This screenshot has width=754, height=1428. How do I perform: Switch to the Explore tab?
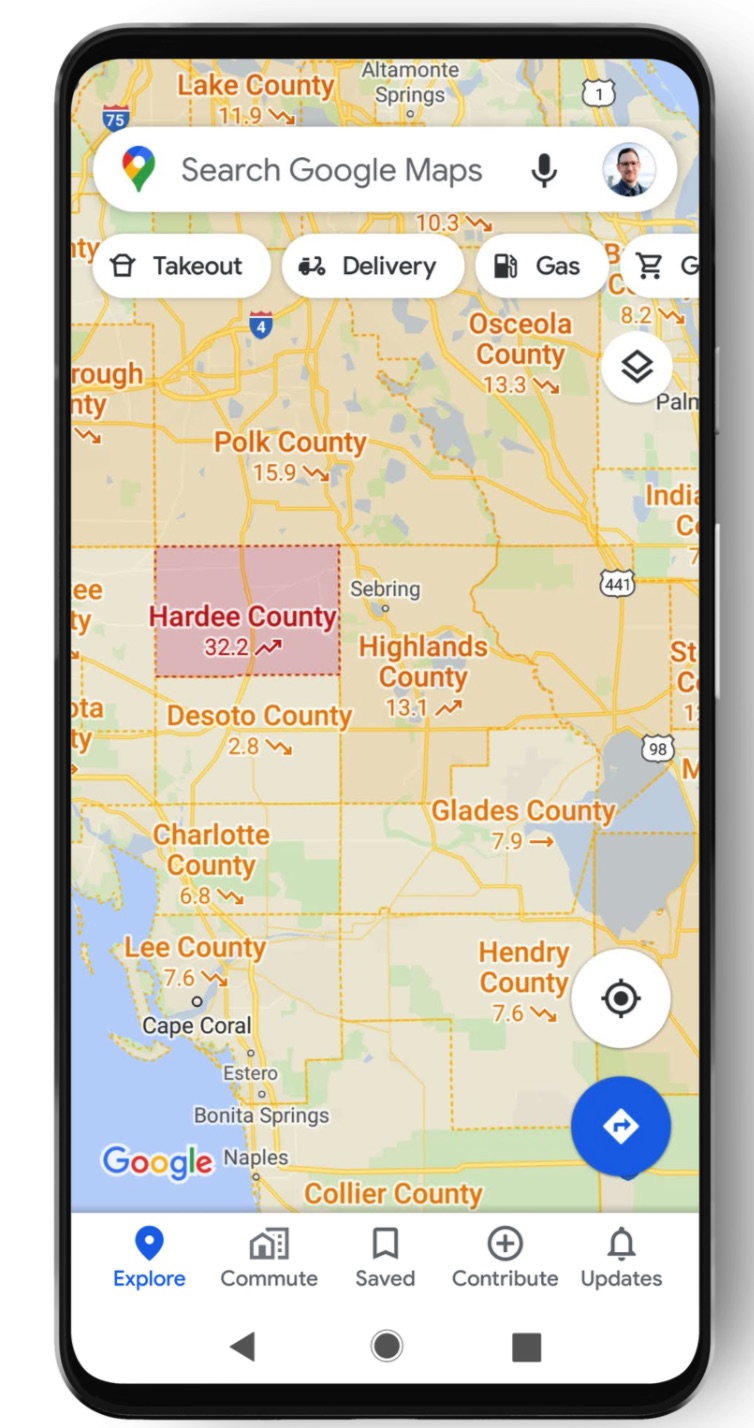tap(149, 1258)
